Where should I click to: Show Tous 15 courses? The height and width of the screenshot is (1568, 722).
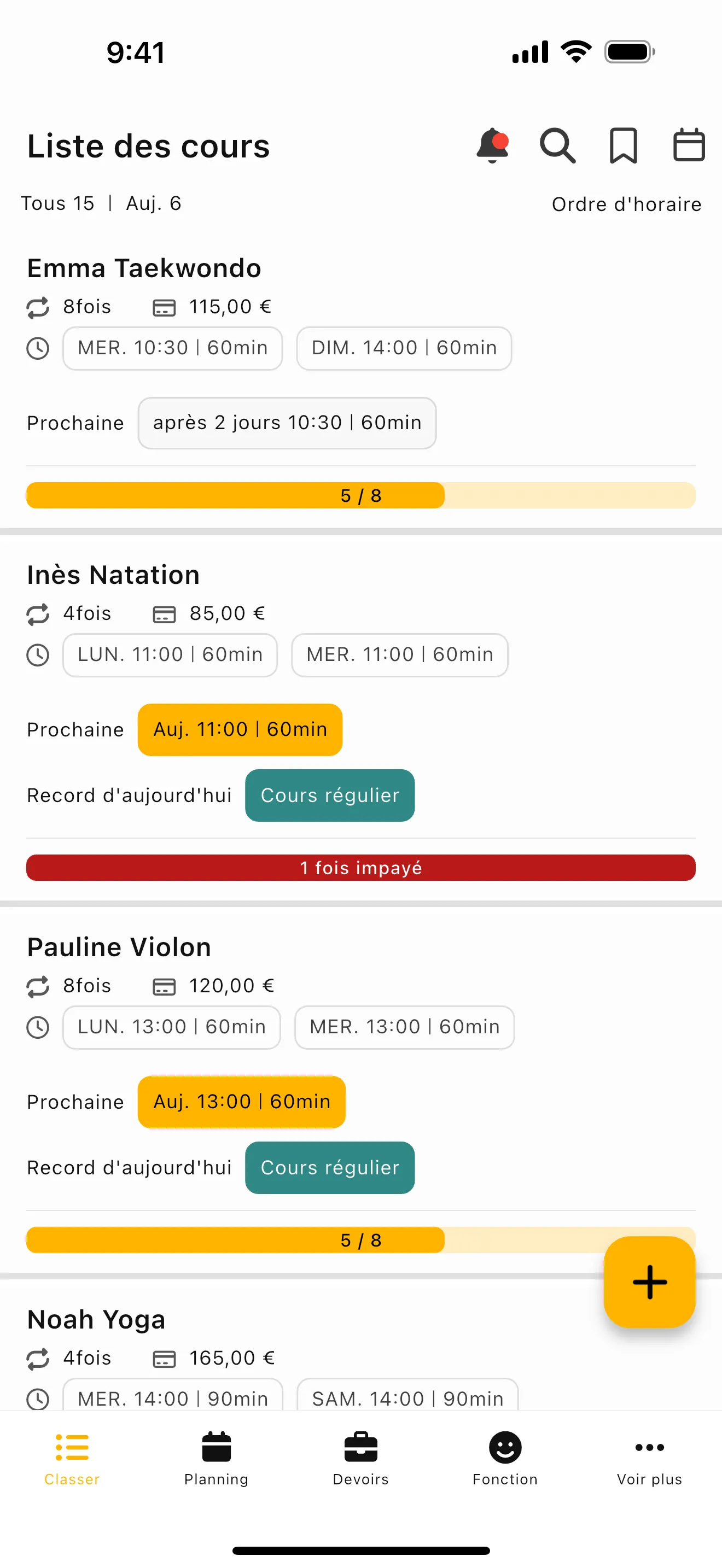pos(58,203)
